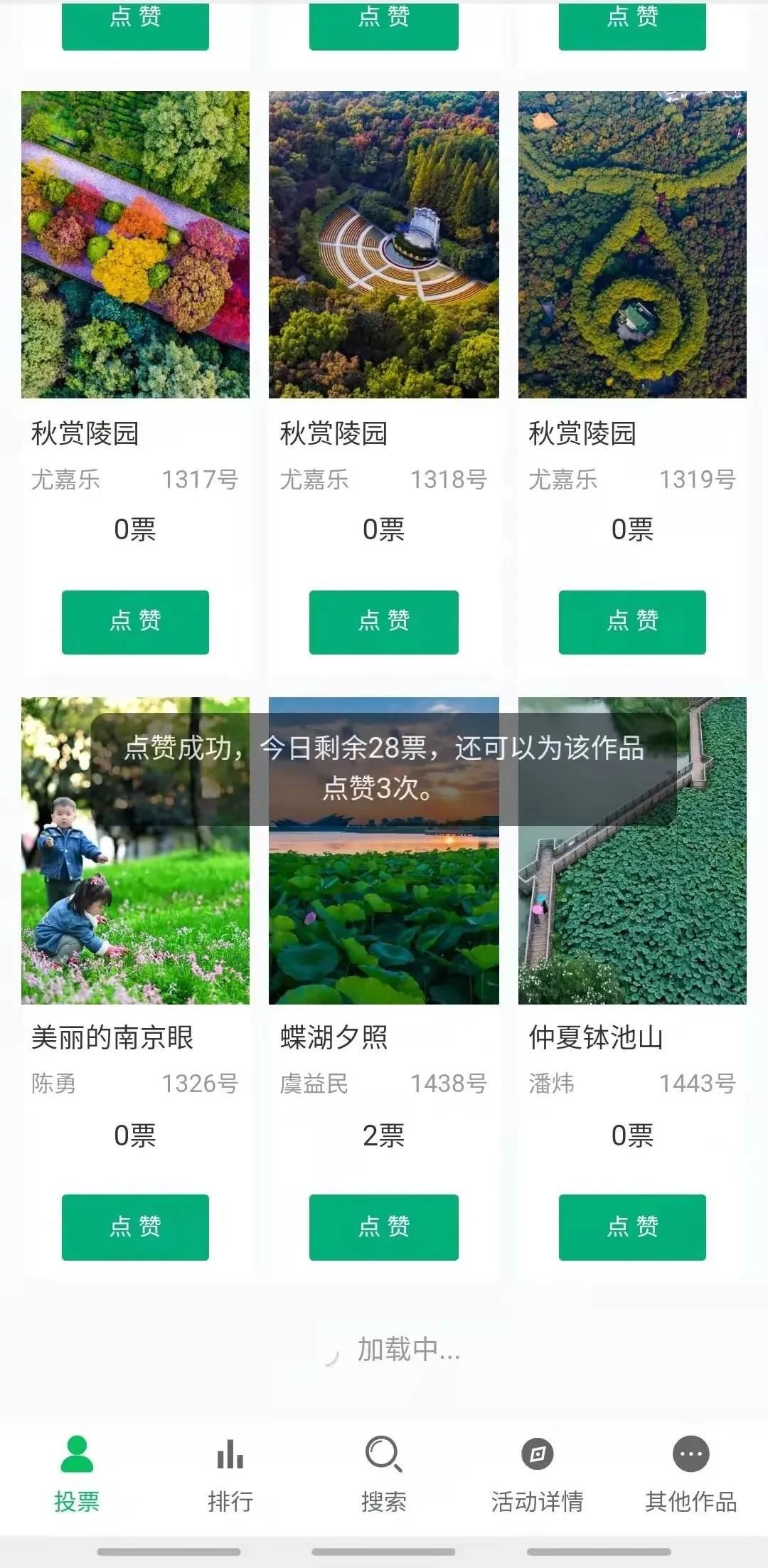Vote 点赞 for entry 1319号

click(x=632, y=622)
